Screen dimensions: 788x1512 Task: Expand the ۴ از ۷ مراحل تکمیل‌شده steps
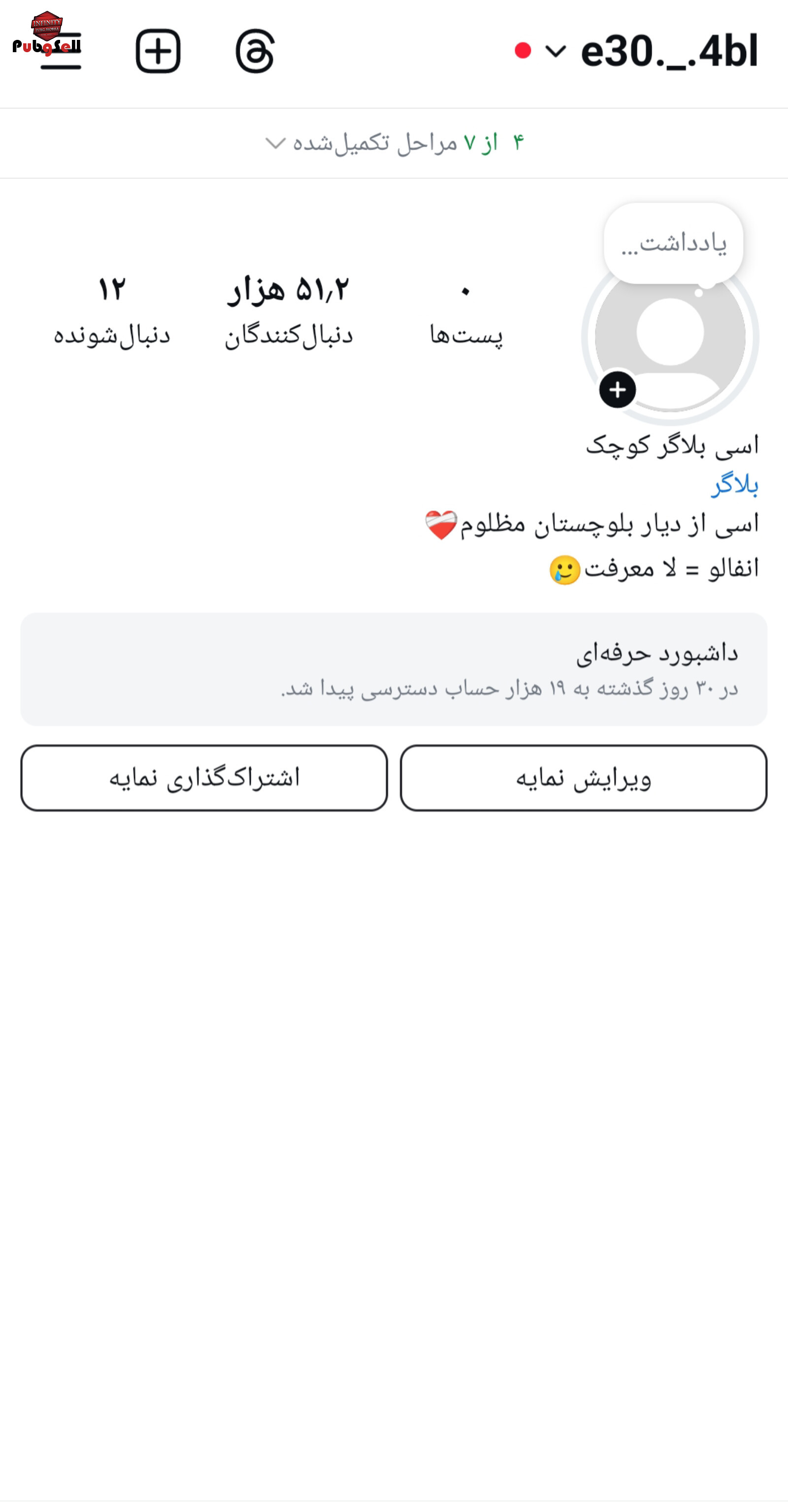394,143
